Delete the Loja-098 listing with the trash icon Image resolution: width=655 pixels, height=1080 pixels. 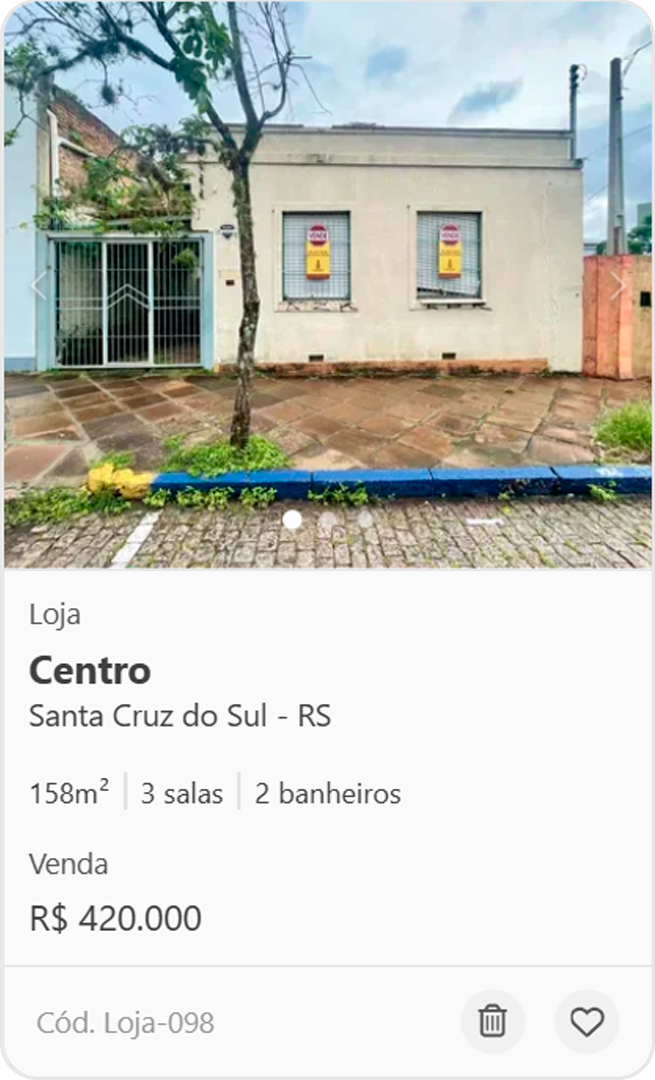(x=492, y=1021)
